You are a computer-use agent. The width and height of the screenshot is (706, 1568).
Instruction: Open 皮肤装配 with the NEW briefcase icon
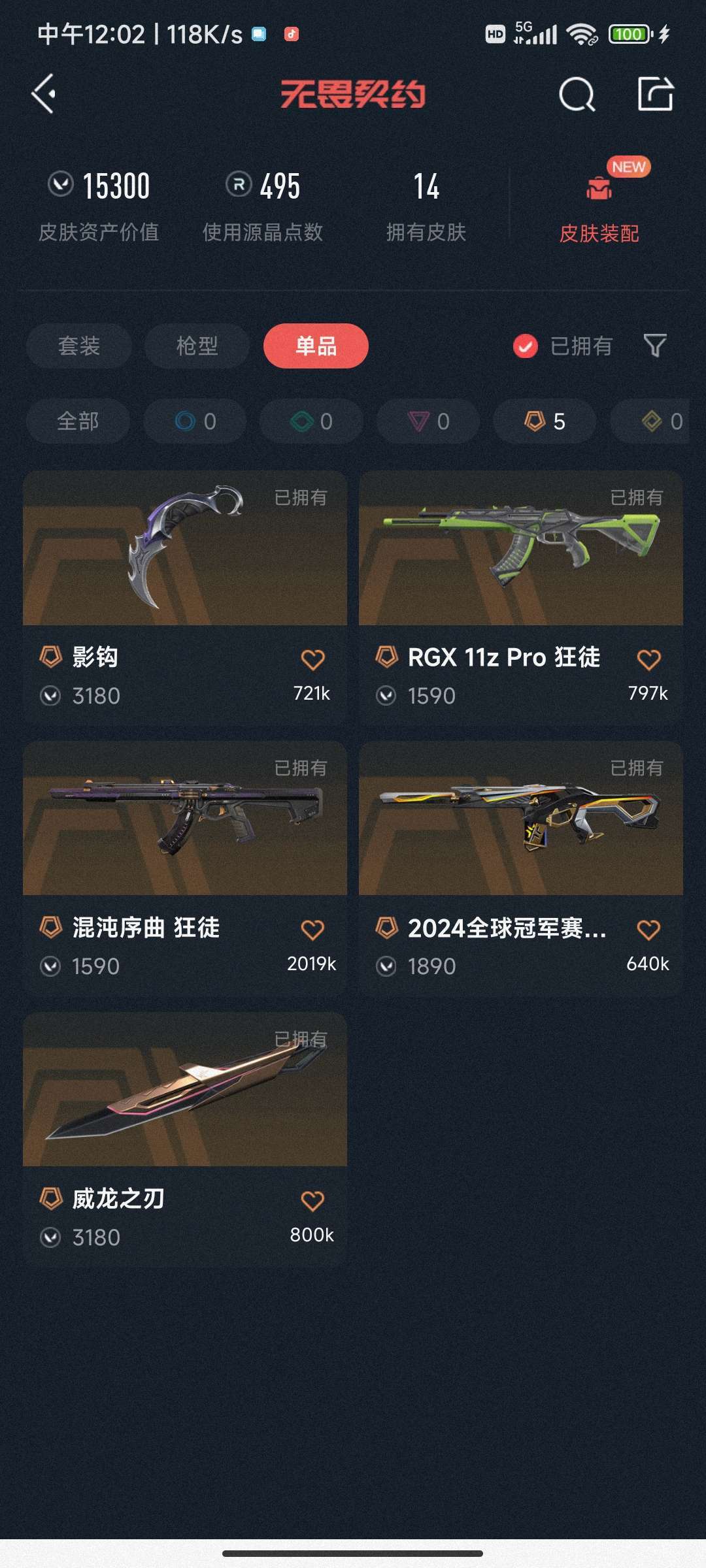point(599,203)
